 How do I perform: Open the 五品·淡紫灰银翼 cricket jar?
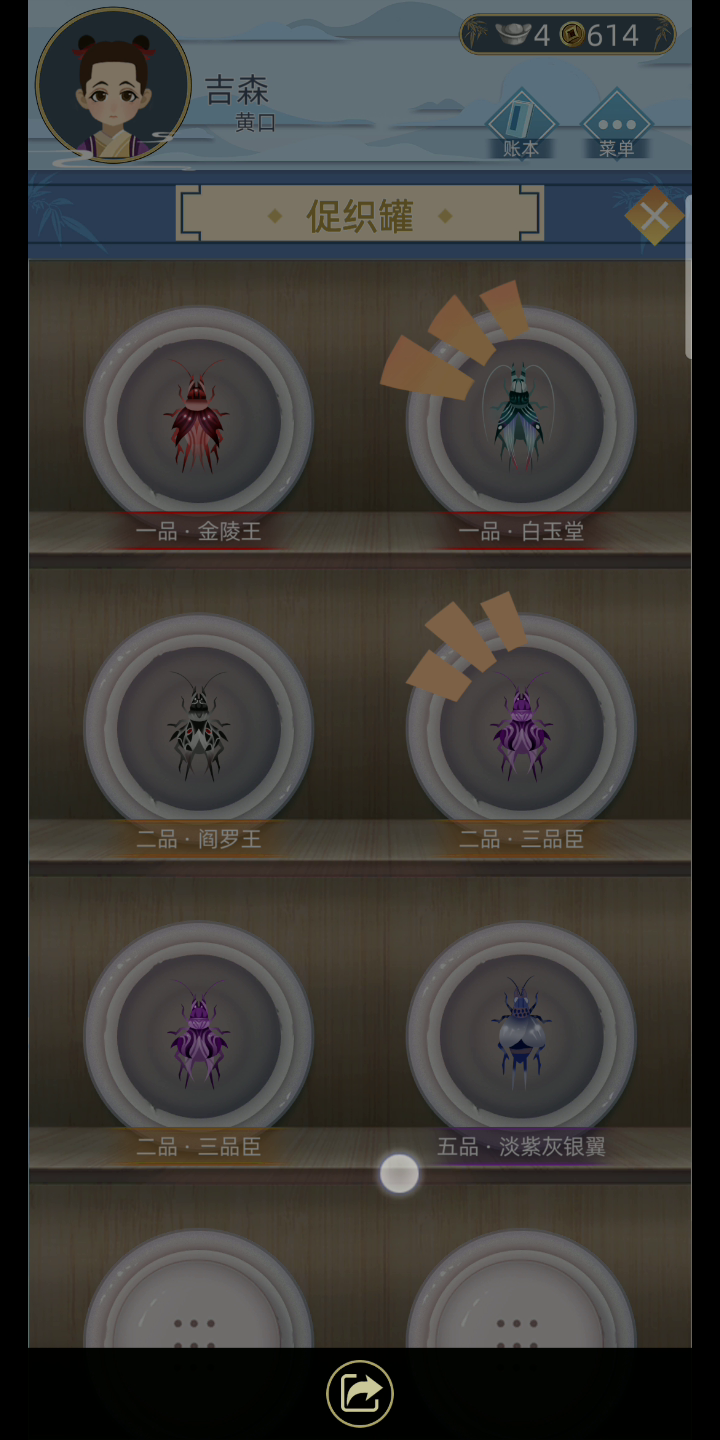pyautogui.click(x=520, y=1035)
